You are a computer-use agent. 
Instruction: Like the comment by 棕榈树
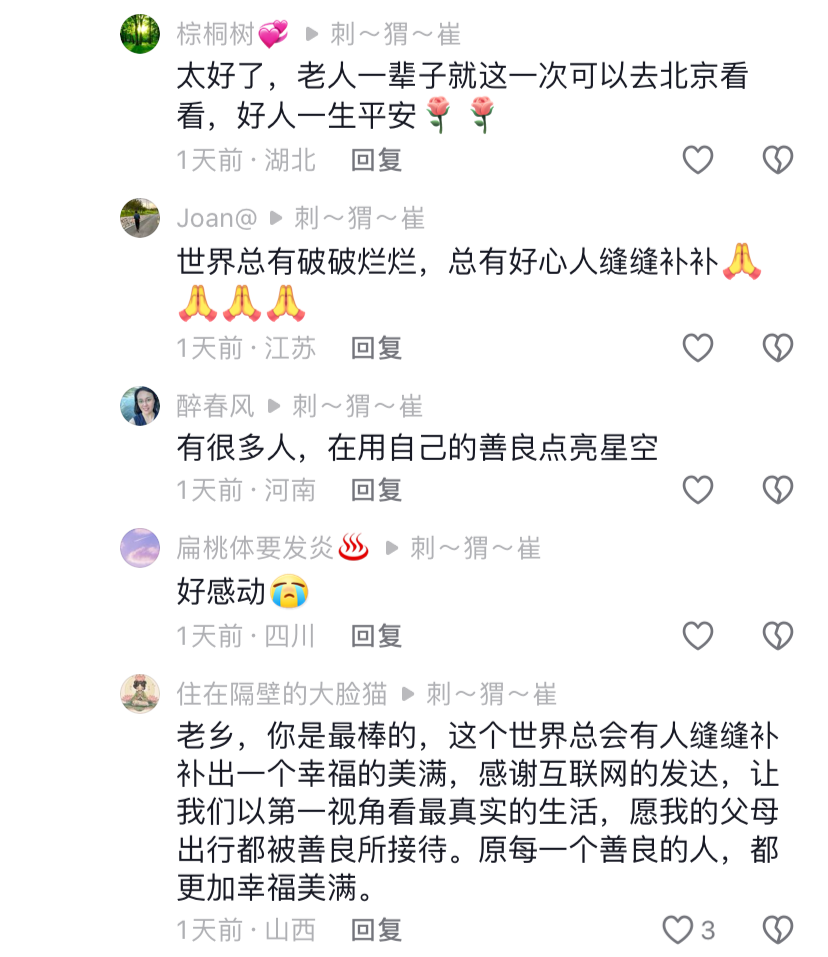[697, 160]
